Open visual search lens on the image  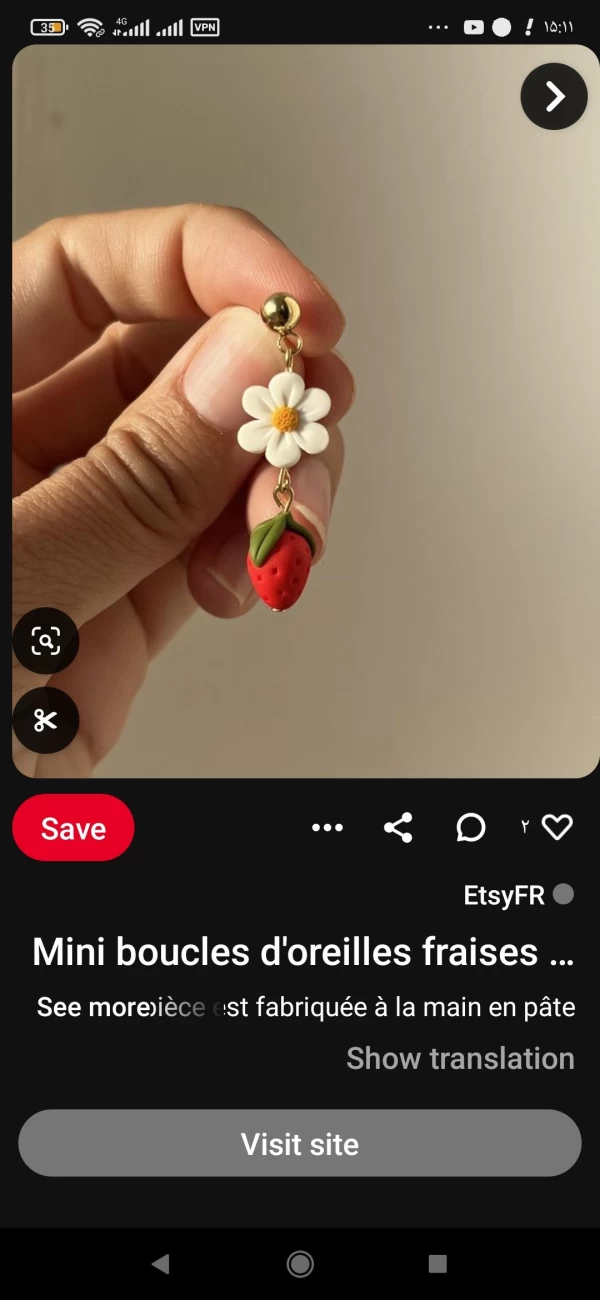46,641
